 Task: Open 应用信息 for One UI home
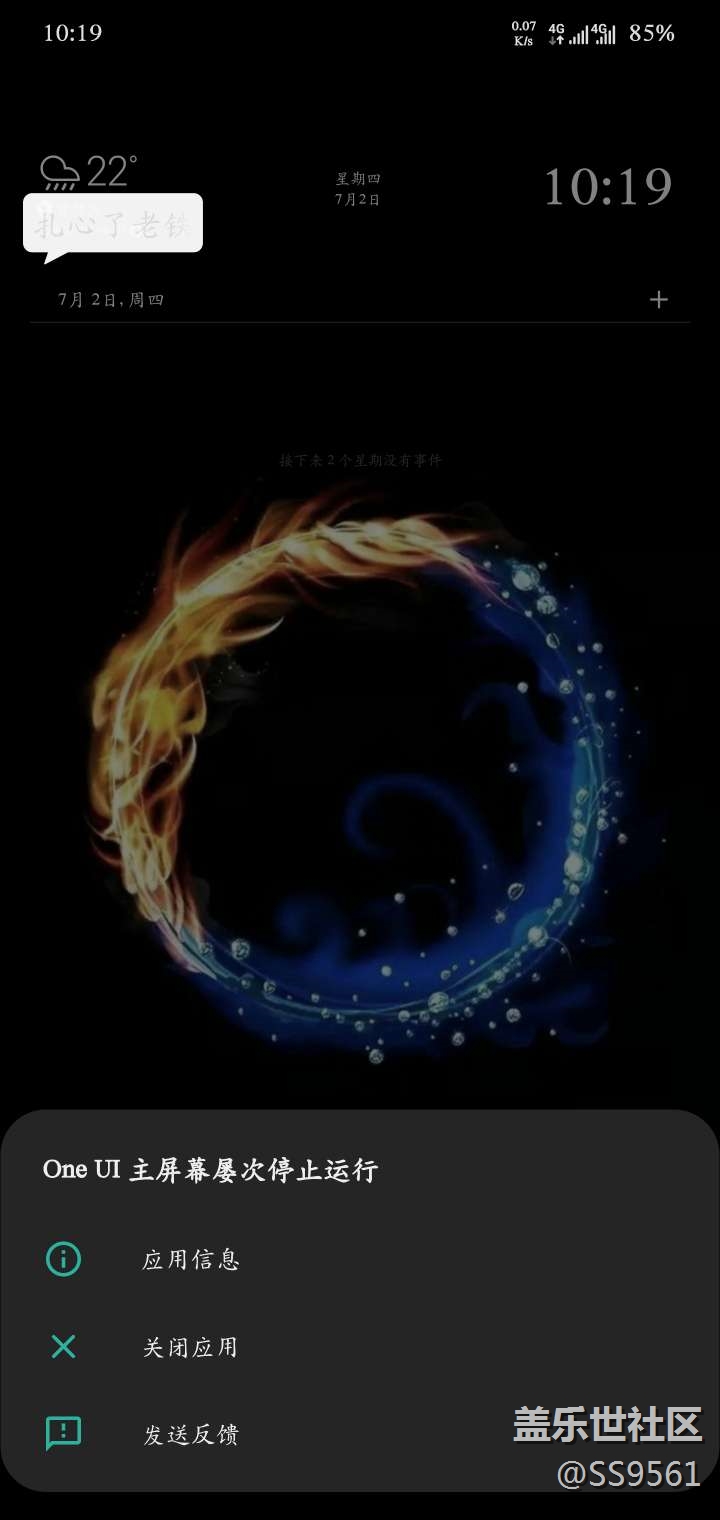pyautogui.click(x=190, y=1259)
